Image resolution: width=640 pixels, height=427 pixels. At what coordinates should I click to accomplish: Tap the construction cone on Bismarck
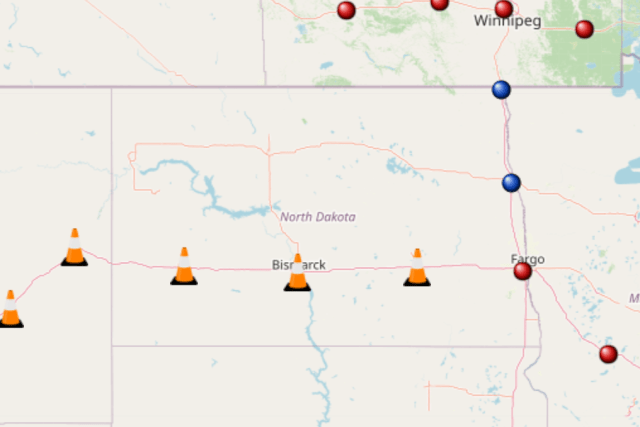(297, 272)
